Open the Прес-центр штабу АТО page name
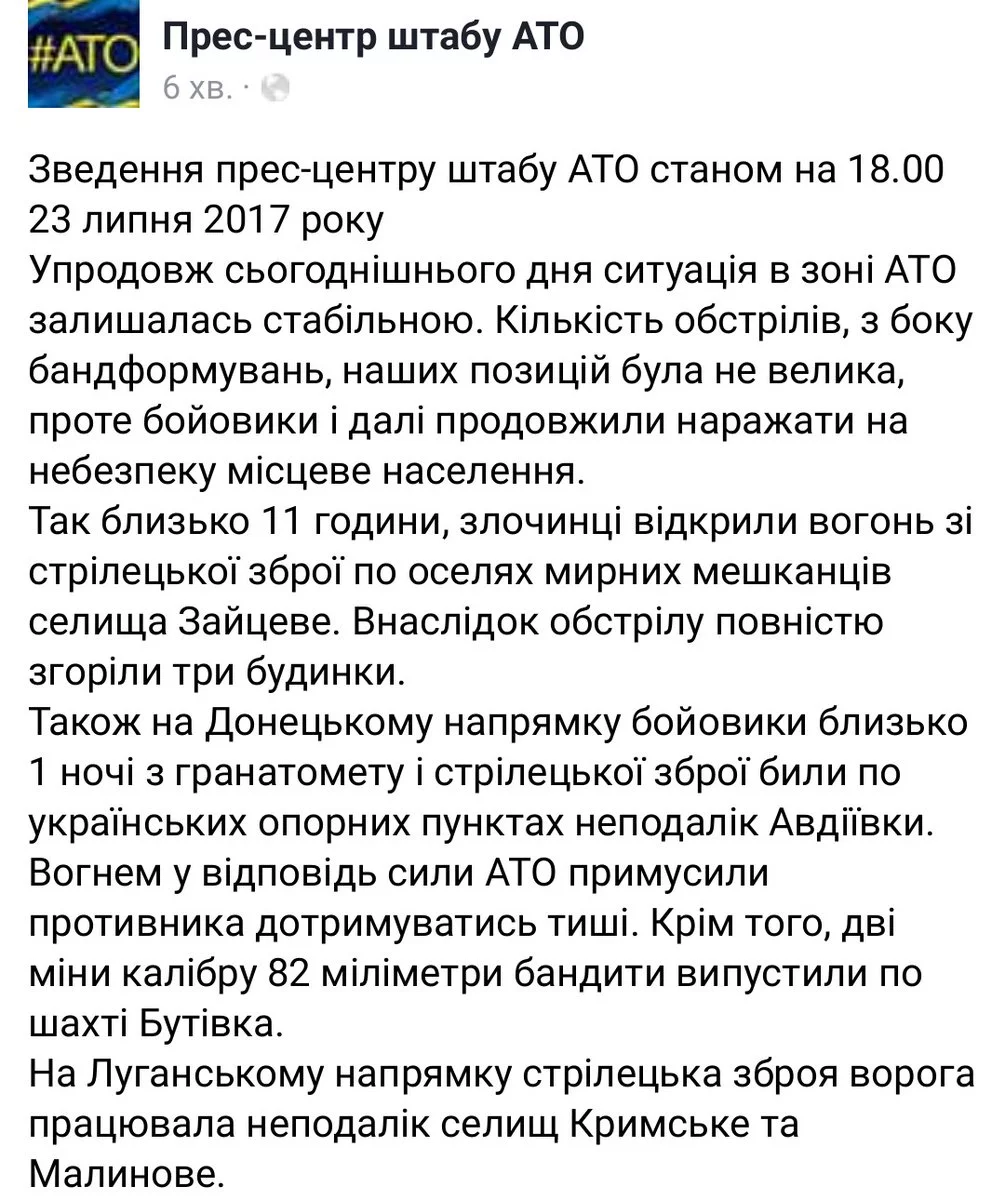Screen dimensions: 1005x1200 (x=373, y=39)
